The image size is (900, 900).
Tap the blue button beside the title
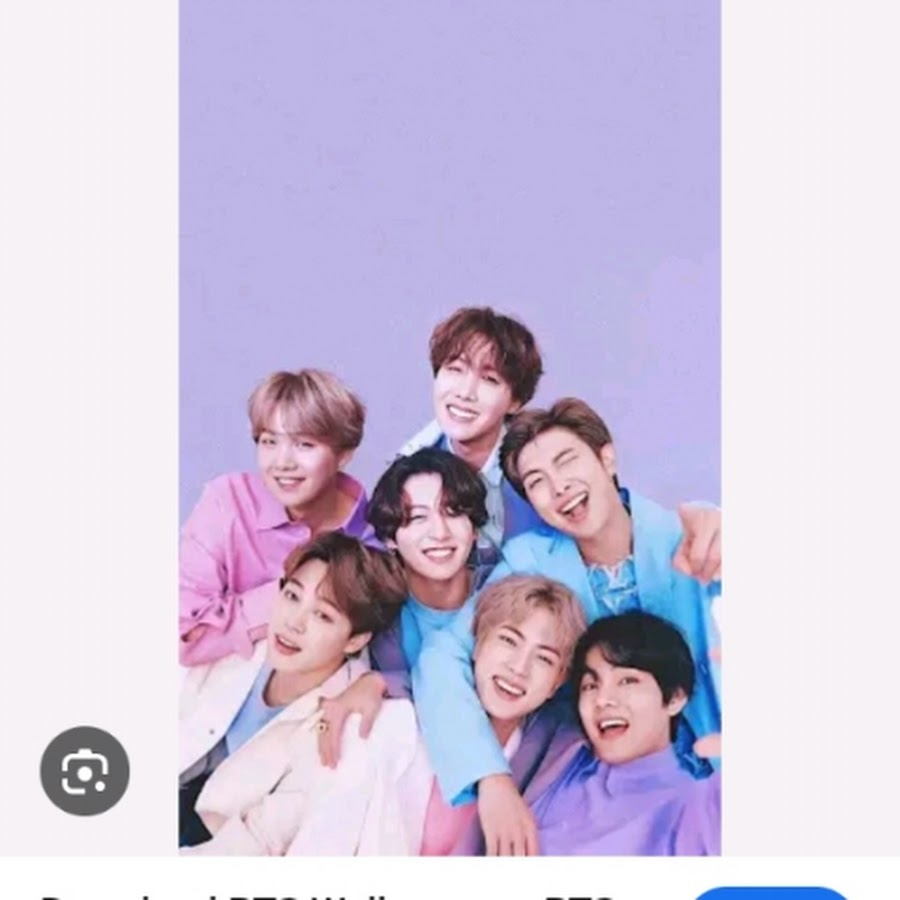coord(771,893)
